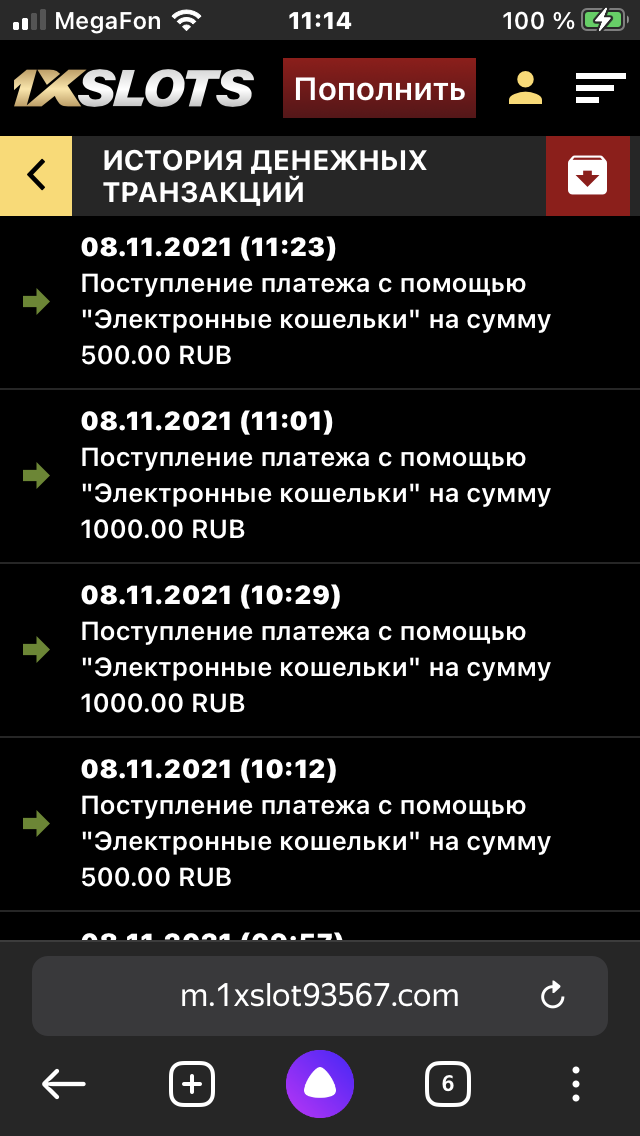Open the browser overflow menu
The height and width of the screenshot is (1136, 640).
coord(576,1083)
